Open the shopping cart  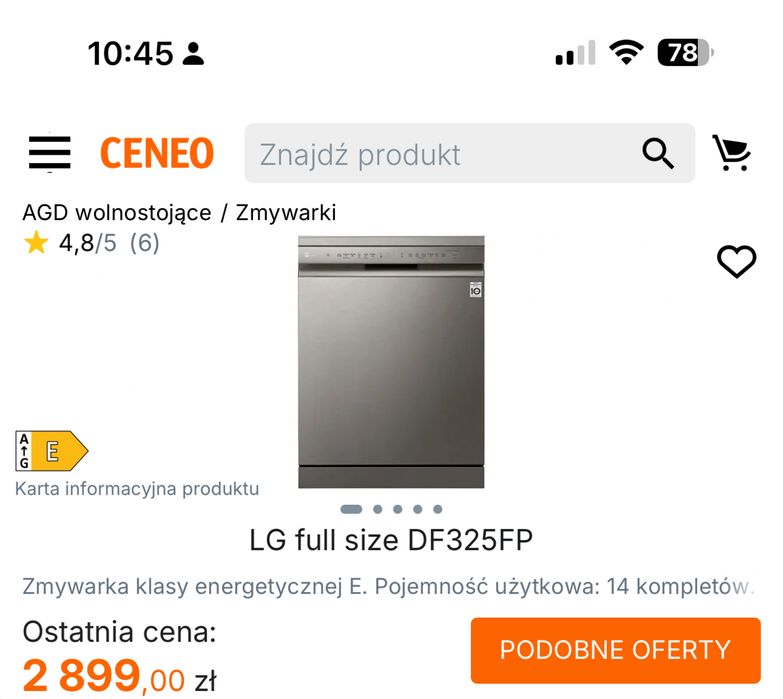coord(731,153)
